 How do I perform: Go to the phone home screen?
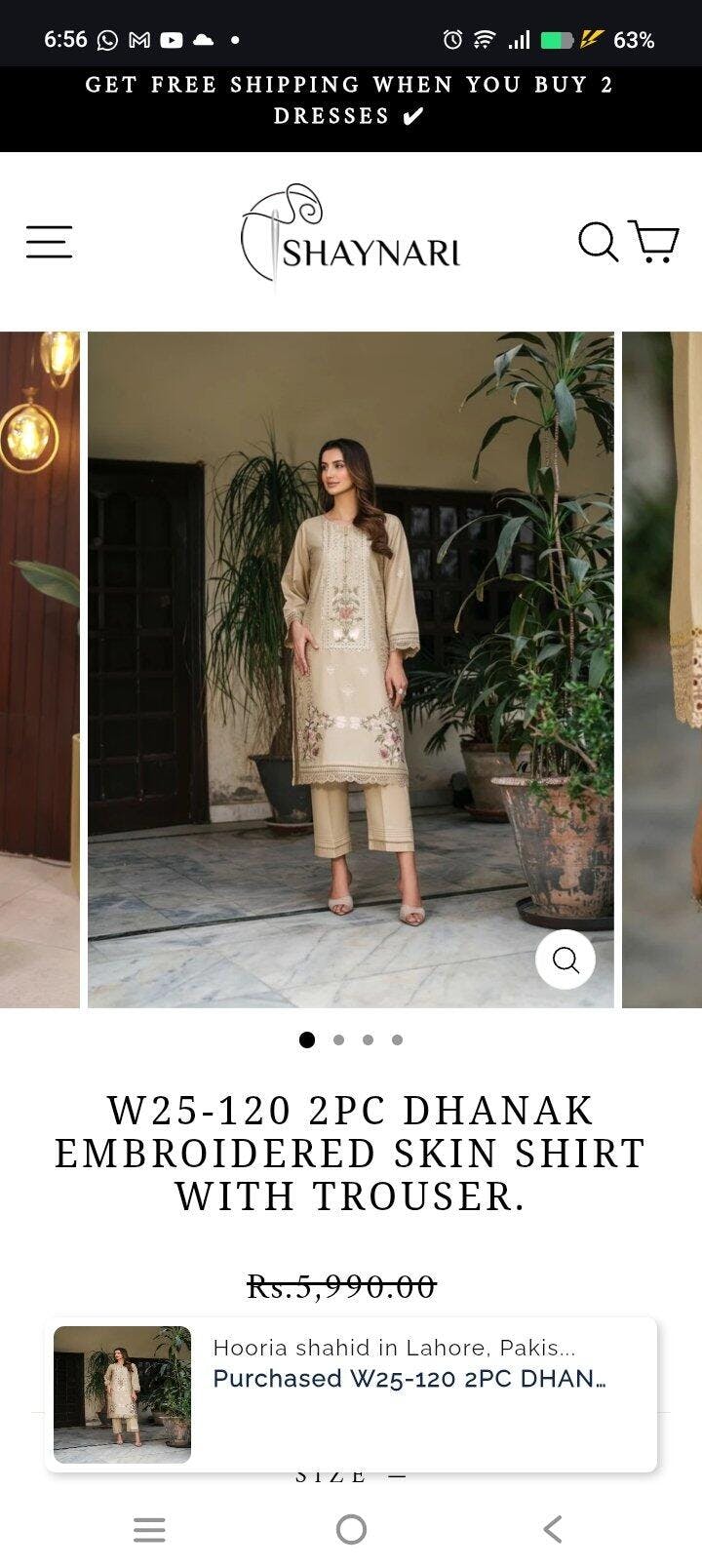tap(351, 1529)
